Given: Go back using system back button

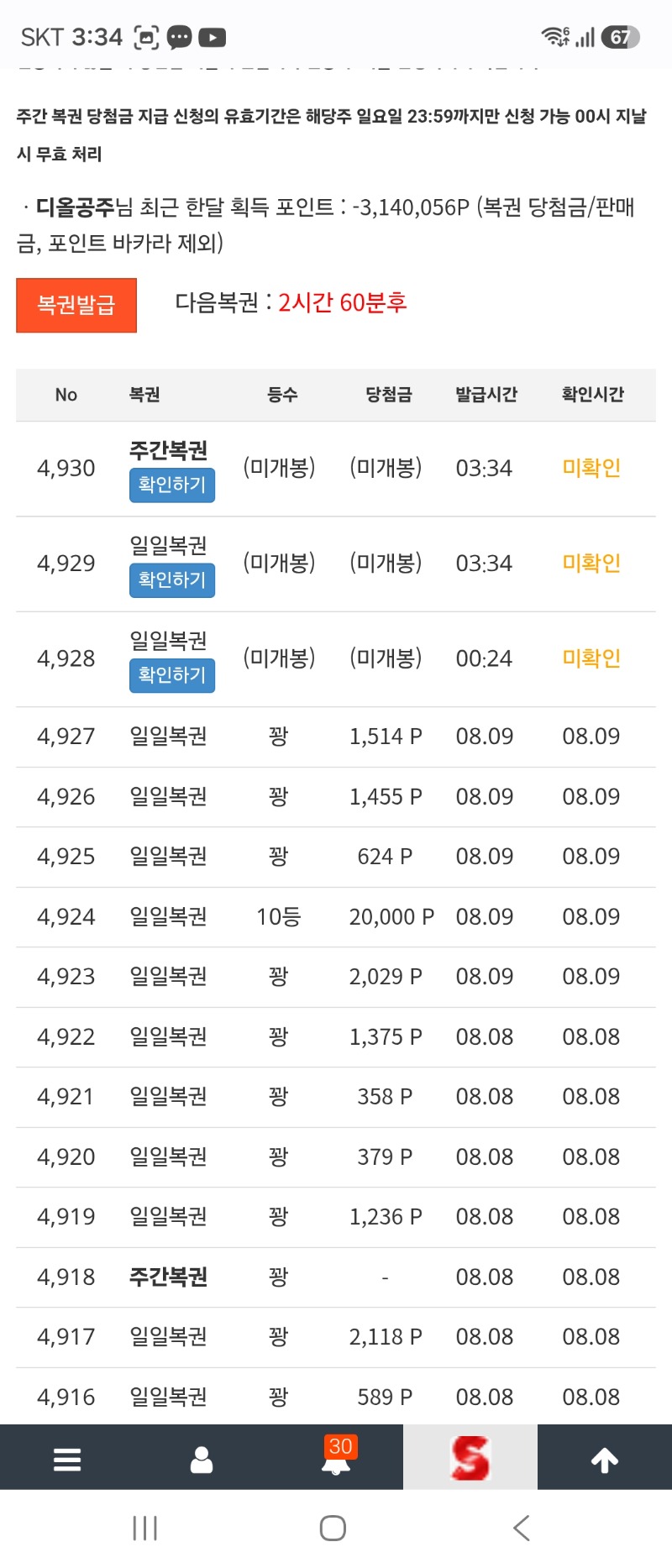Looking at the screenshot, I should click(522, 1528).
